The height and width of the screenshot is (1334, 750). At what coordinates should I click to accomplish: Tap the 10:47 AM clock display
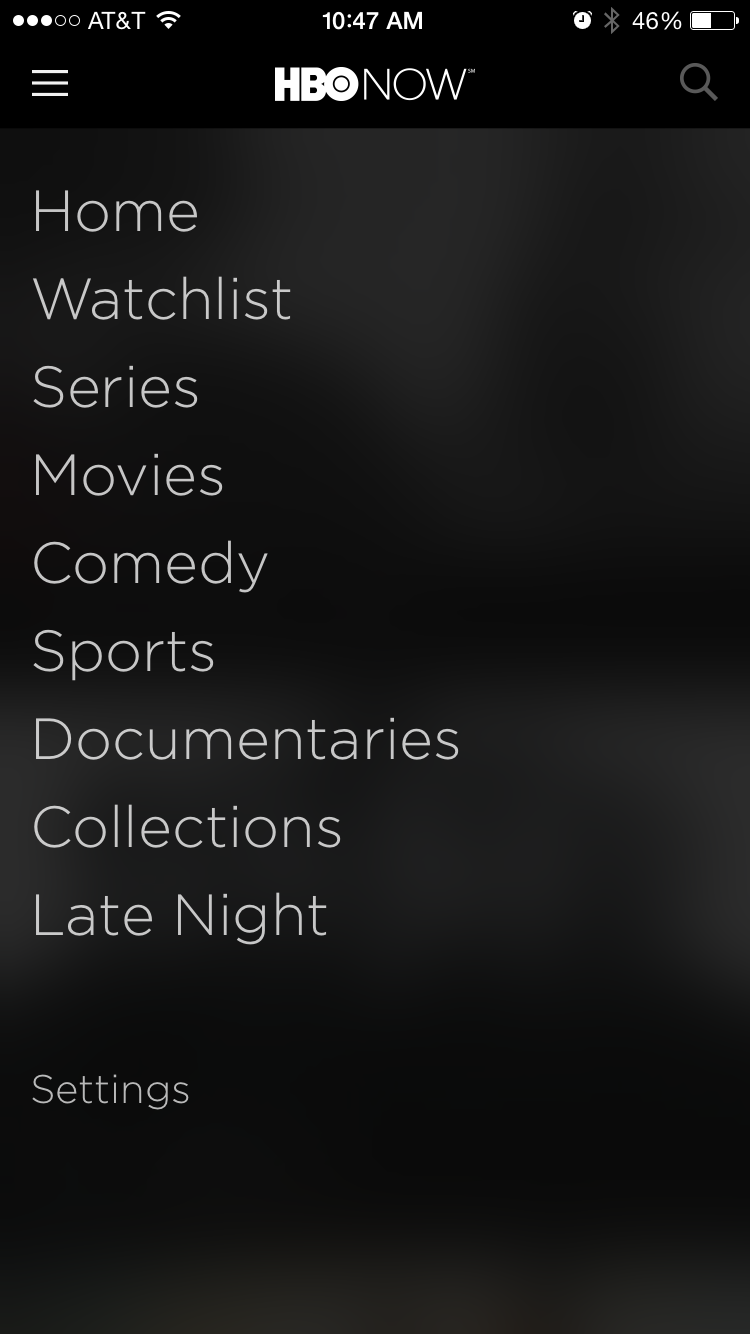[374, 20]
